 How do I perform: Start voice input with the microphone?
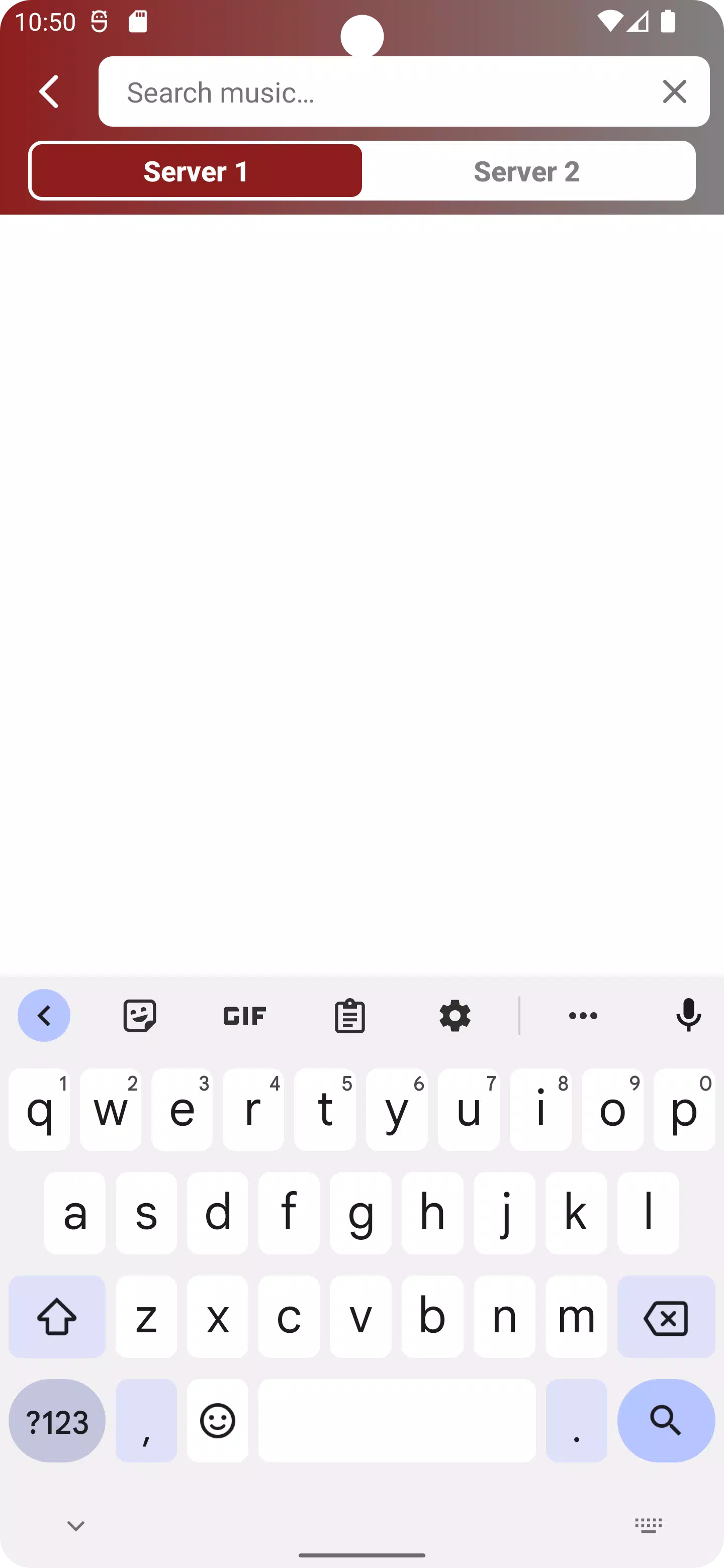click(x=688, y=1015)
